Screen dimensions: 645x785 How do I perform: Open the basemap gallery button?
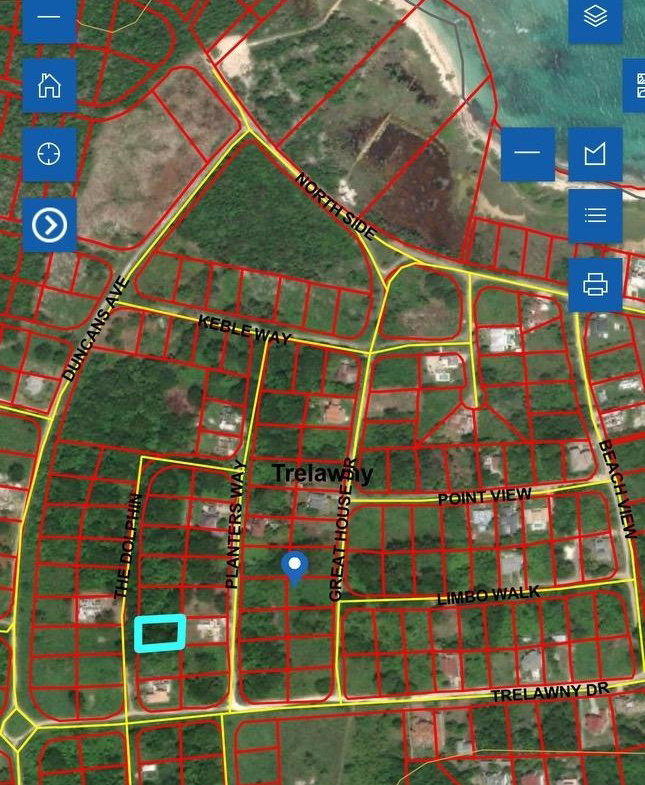637,85
